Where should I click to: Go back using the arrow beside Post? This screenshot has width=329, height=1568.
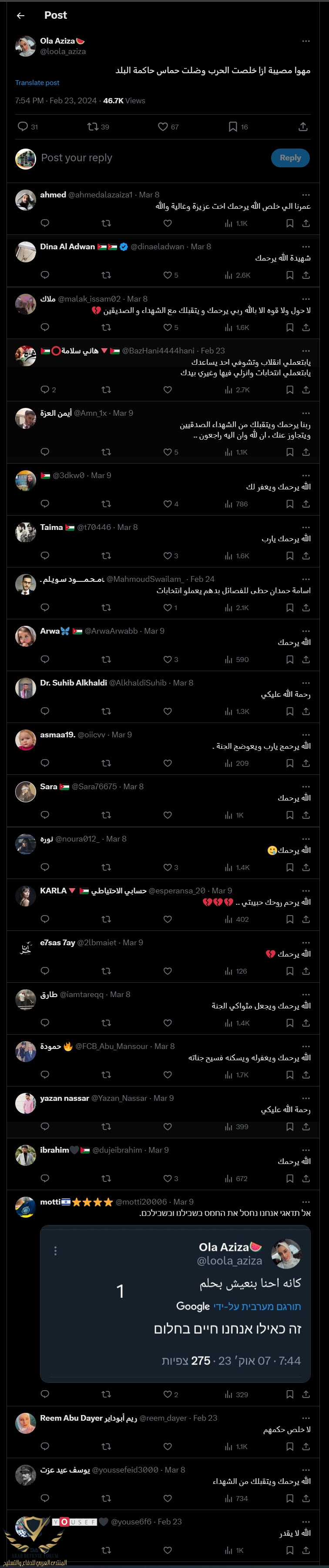point(21,16)
